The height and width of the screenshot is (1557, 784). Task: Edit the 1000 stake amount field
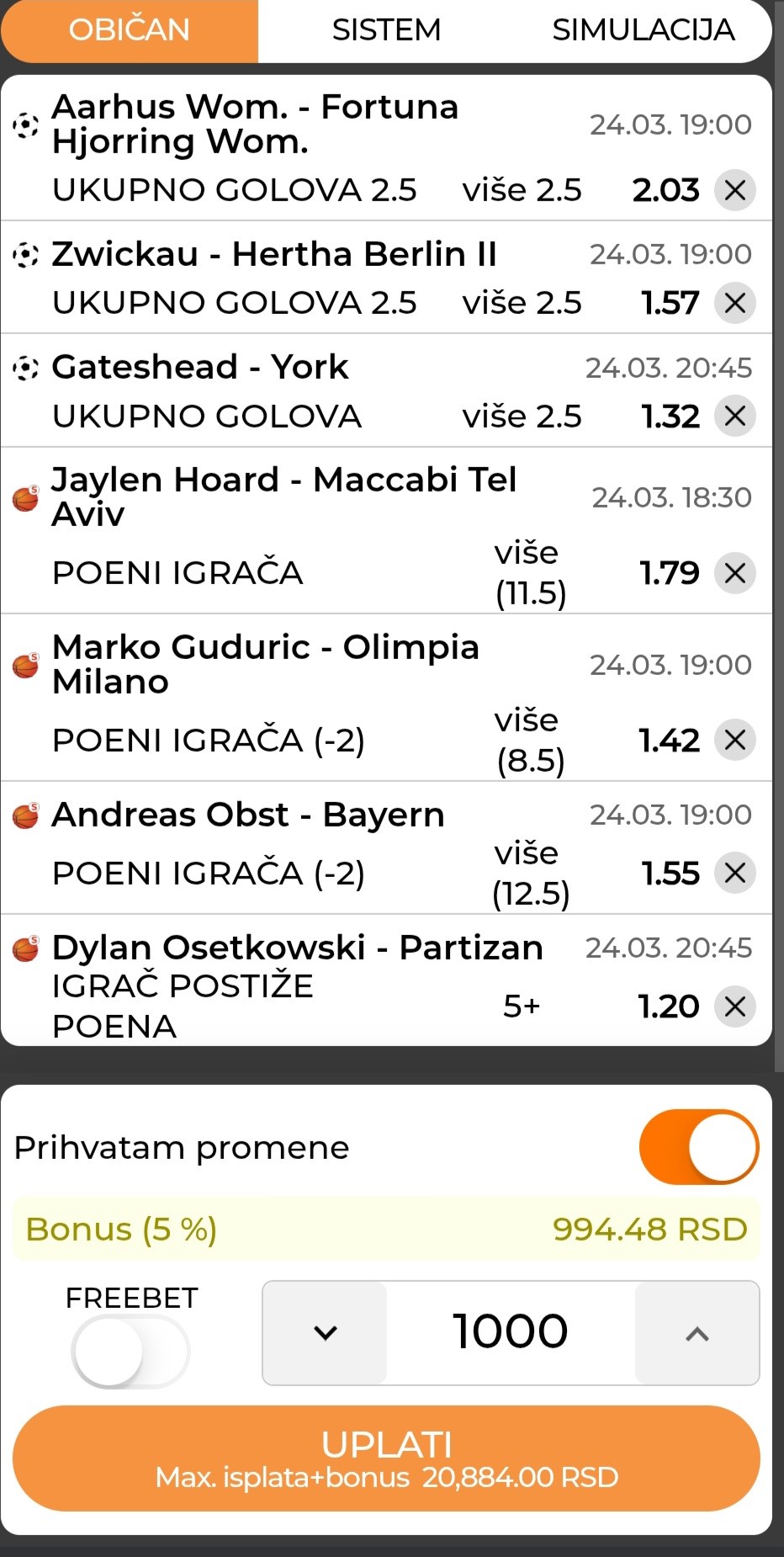coord(511,1332)
